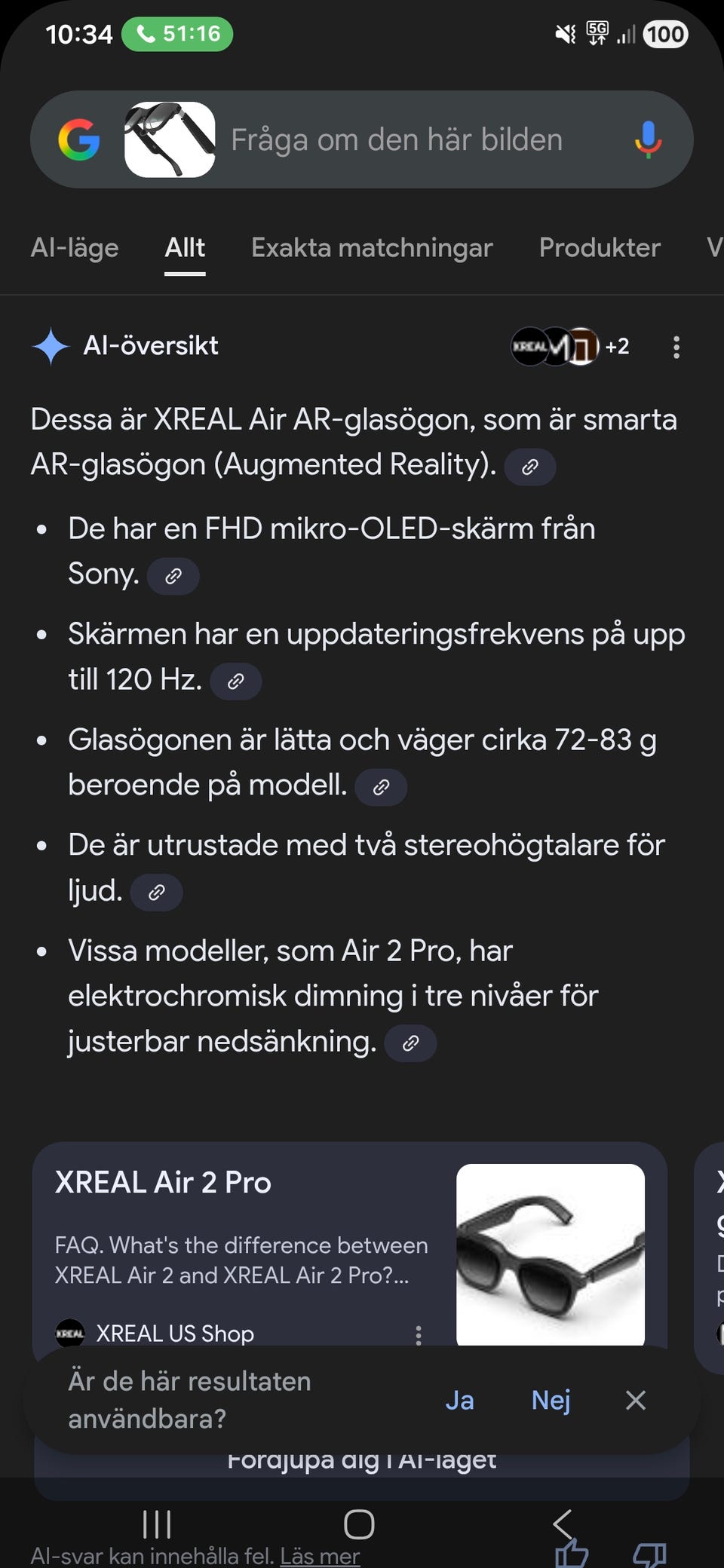Open source link for the 72-83 g weight

point(382,787)
